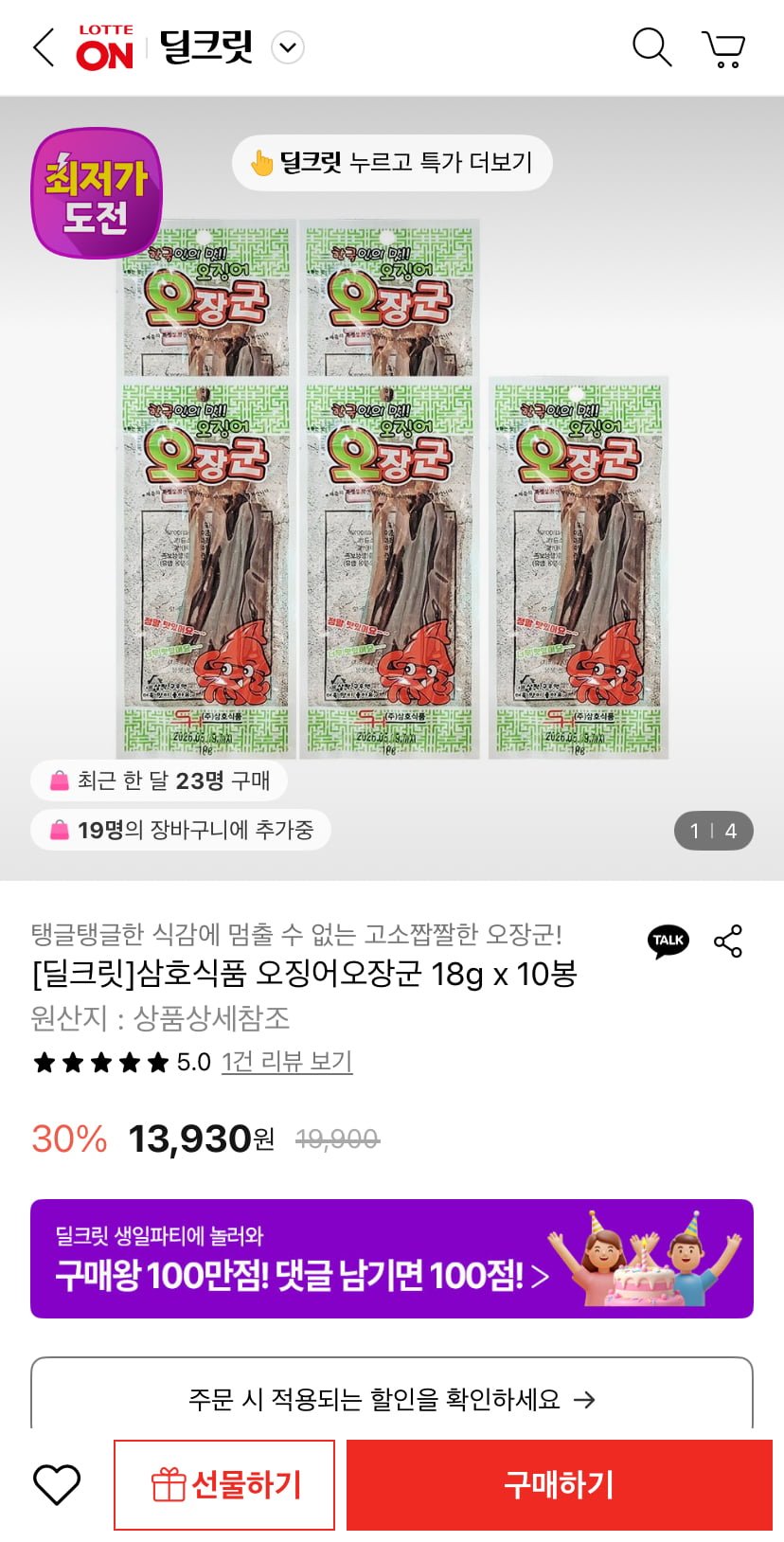
Task: Tap 선물하기 to gift this item
Action: point(224,1484)
